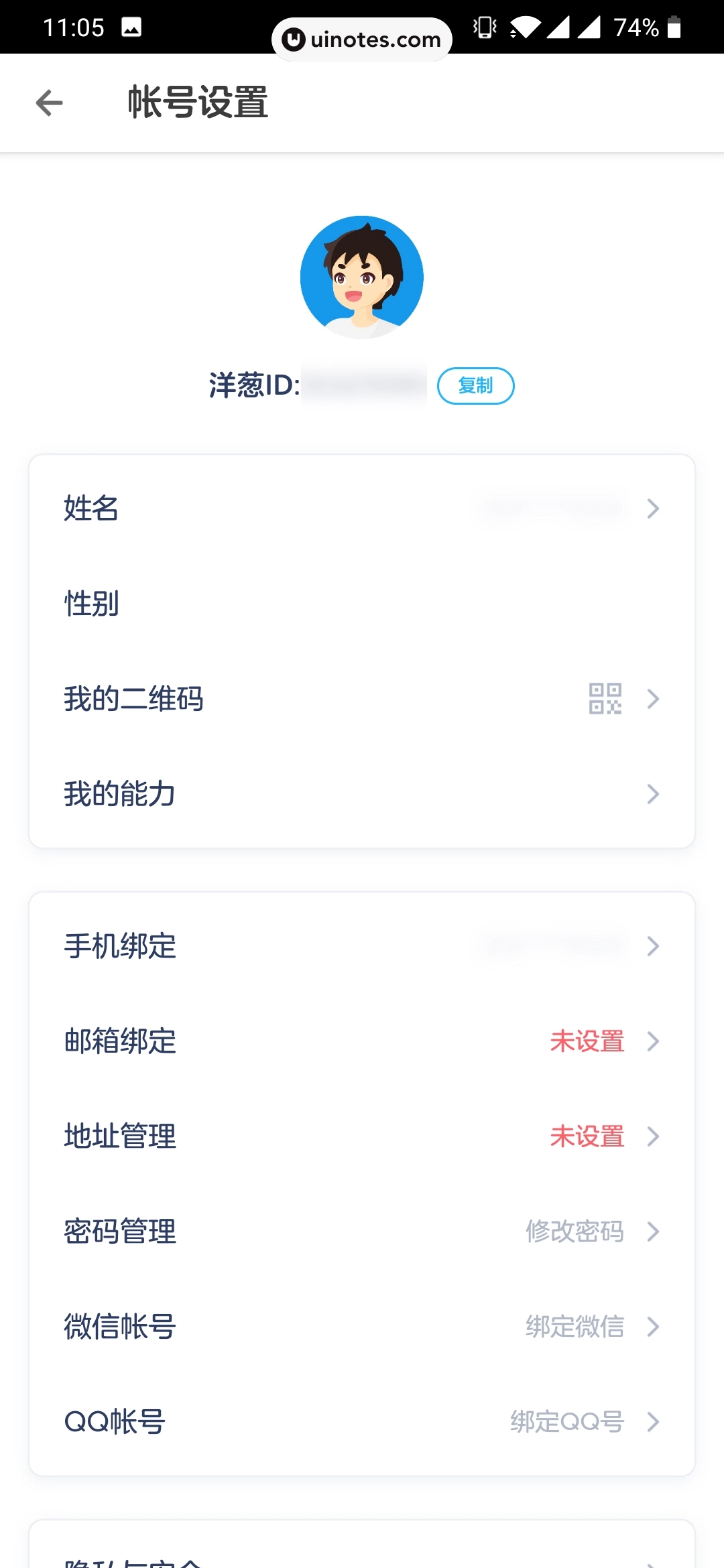724x1568 pixels.
Task: Tap the screenshot icon in the status bar
Action: pos(131,27)
